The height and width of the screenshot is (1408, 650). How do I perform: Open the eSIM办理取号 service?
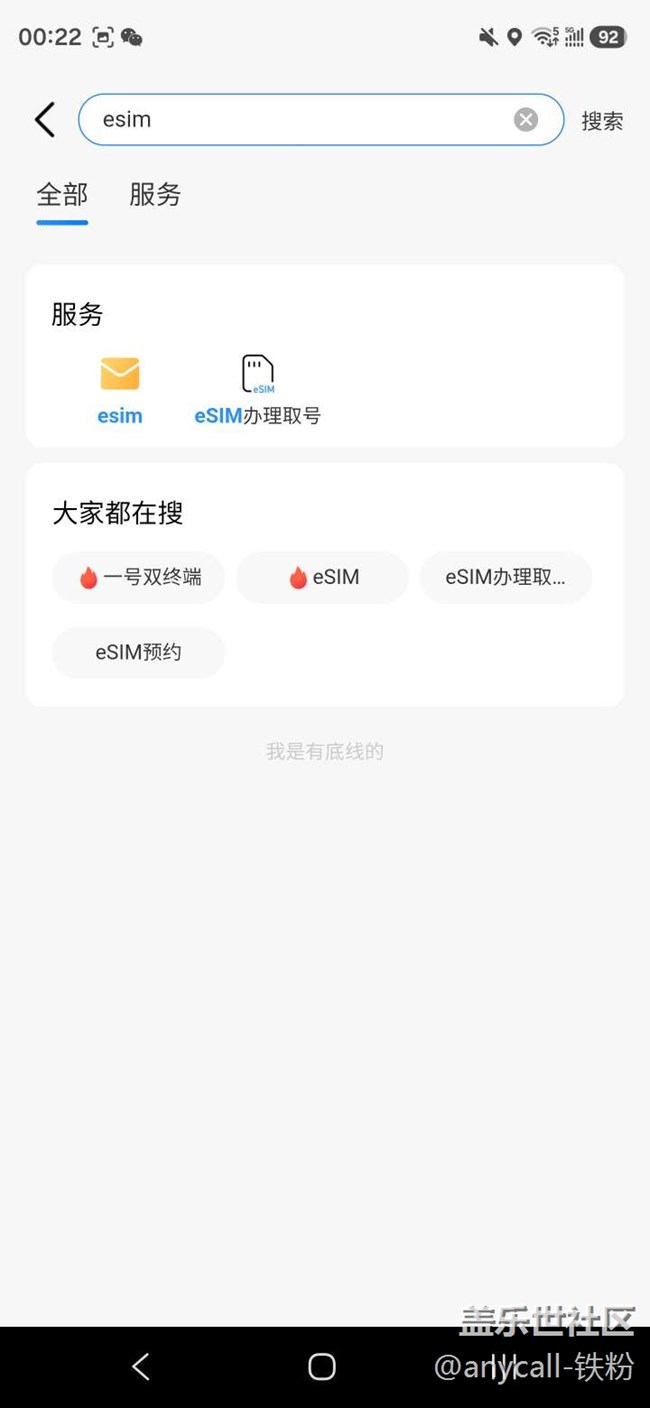(258, 390)
